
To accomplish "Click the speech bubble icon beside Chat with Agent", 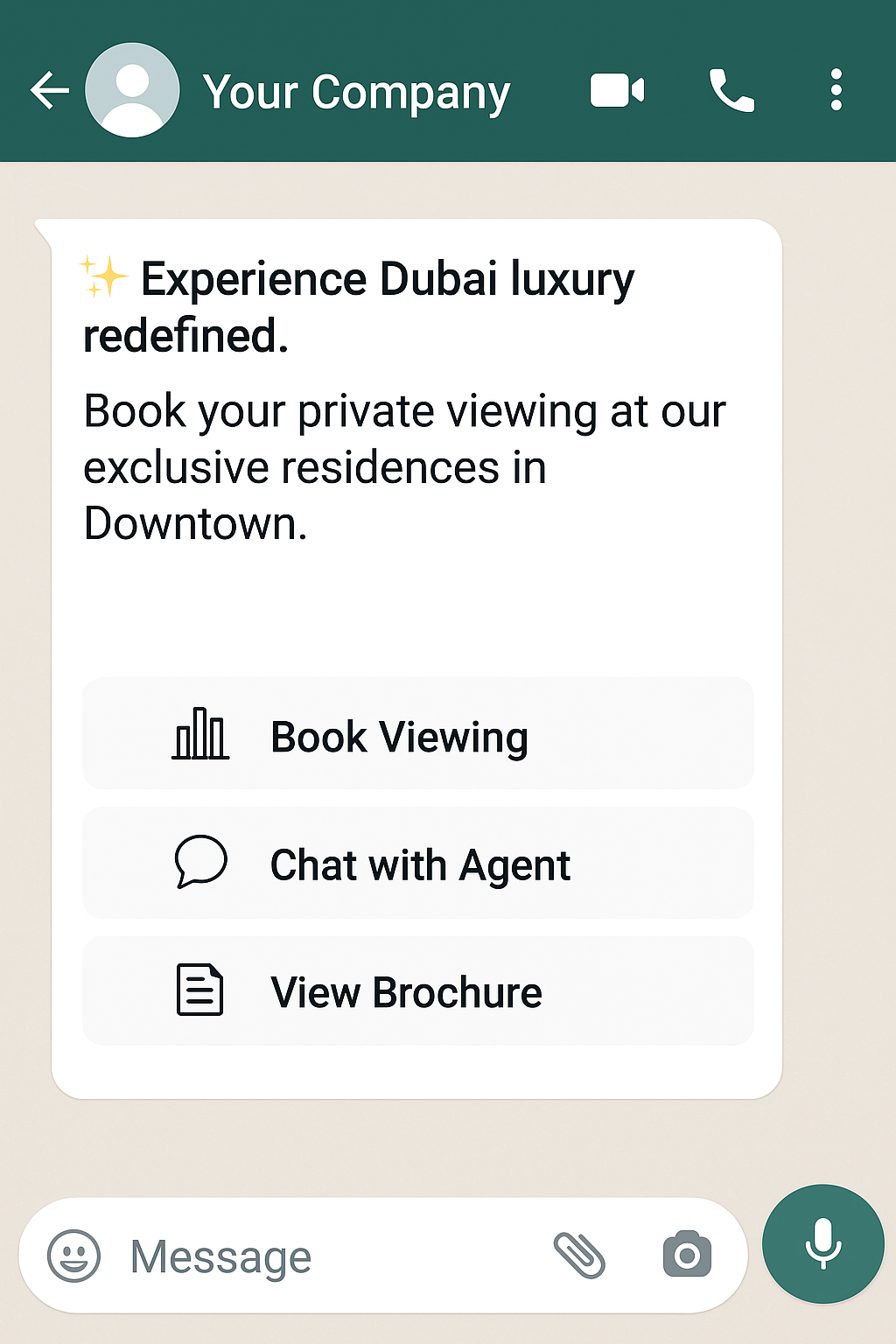I will (200, 863).
